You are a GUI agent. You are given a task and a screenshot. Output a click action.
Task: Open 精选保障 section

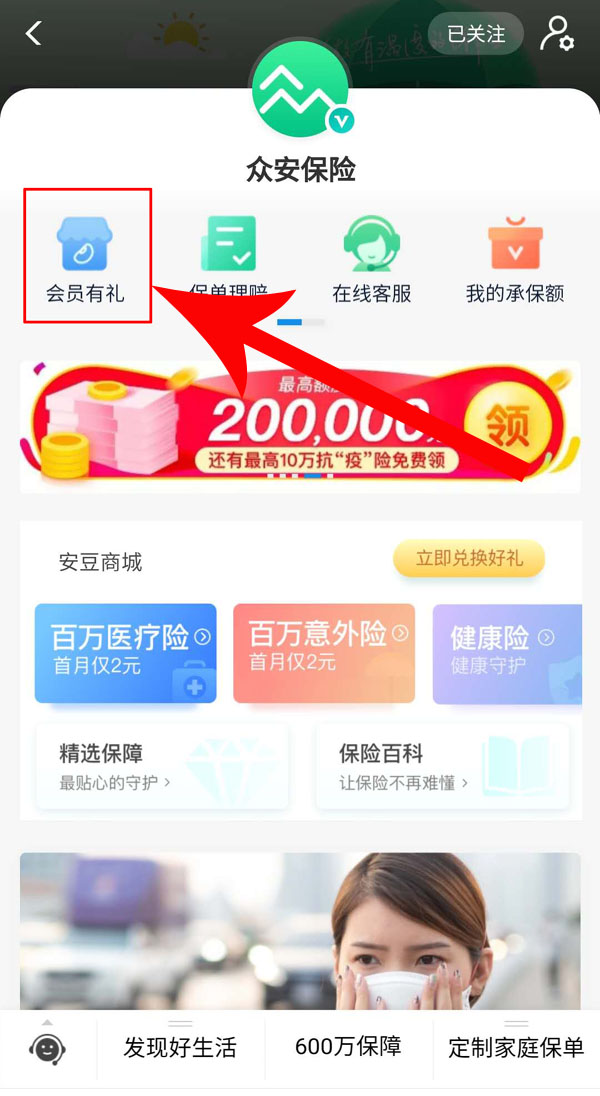pos(162,765)
